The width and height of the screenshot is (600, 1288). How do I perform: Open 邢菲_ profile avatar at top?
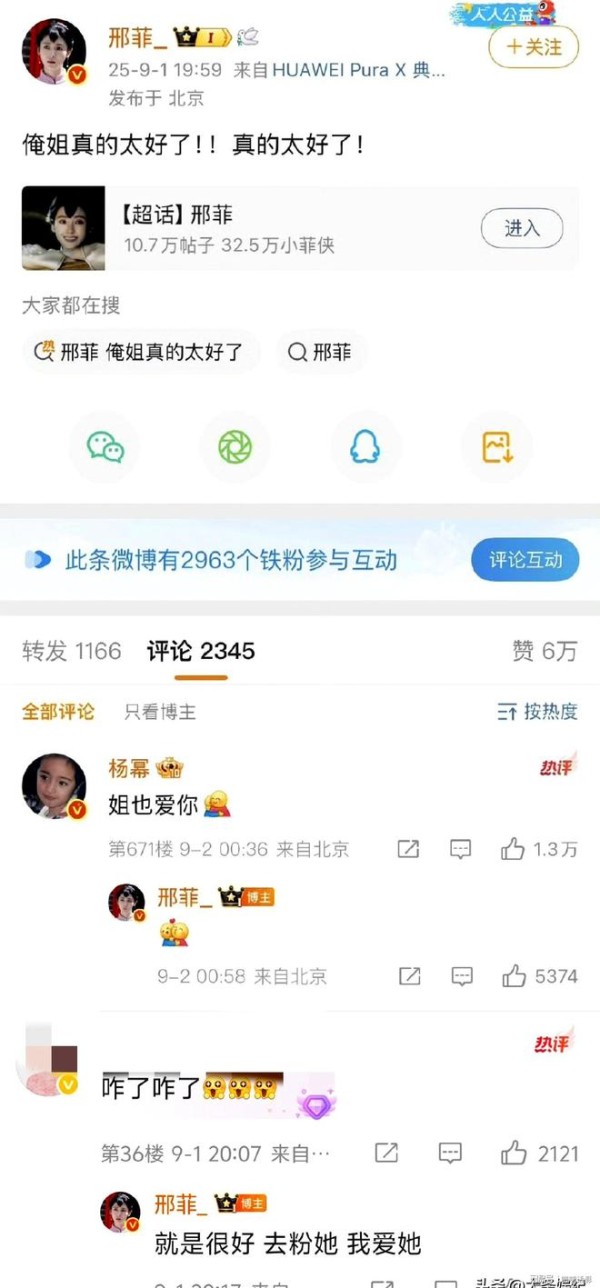(x=54, y=52)
